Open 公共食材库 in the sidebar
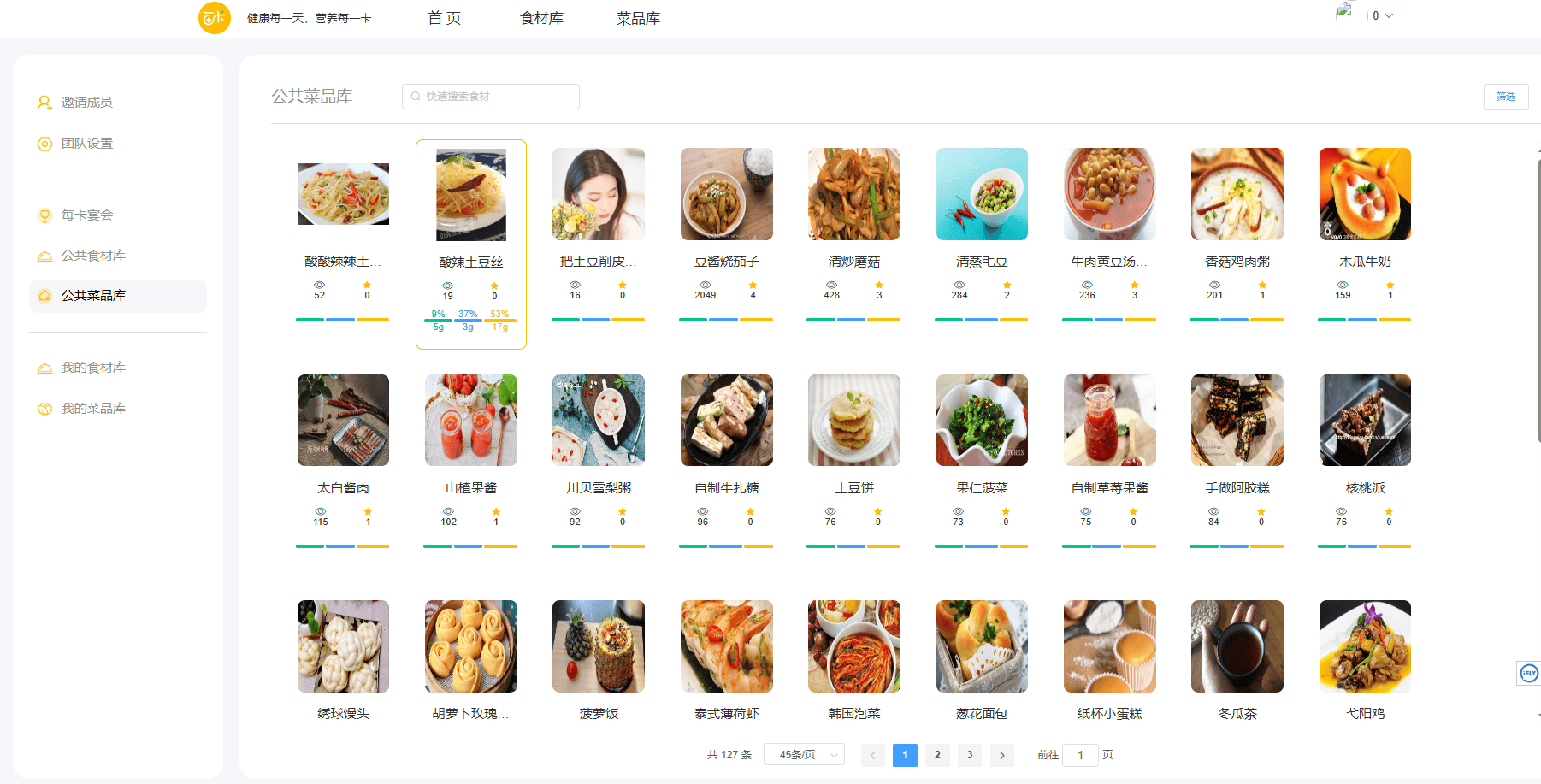 (92, 256)
